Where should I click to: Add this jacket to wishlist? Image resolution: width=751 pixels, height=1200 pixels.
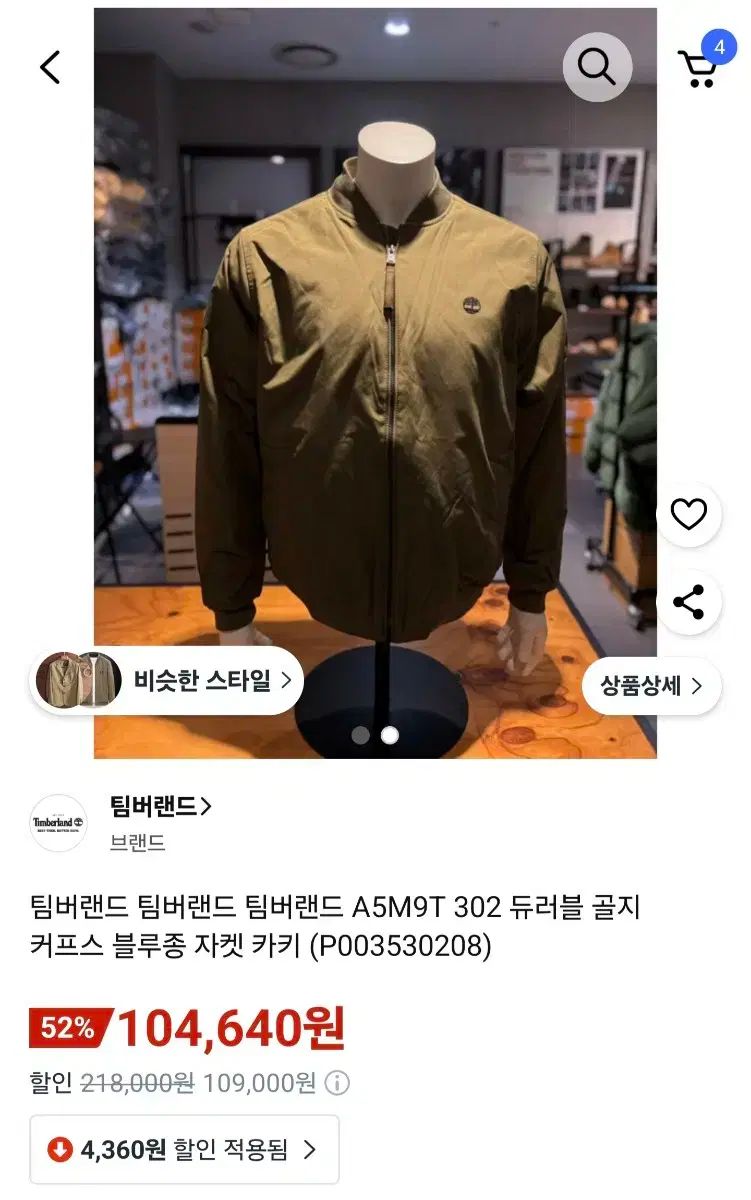pyautogui.click(x=688, y=514)
